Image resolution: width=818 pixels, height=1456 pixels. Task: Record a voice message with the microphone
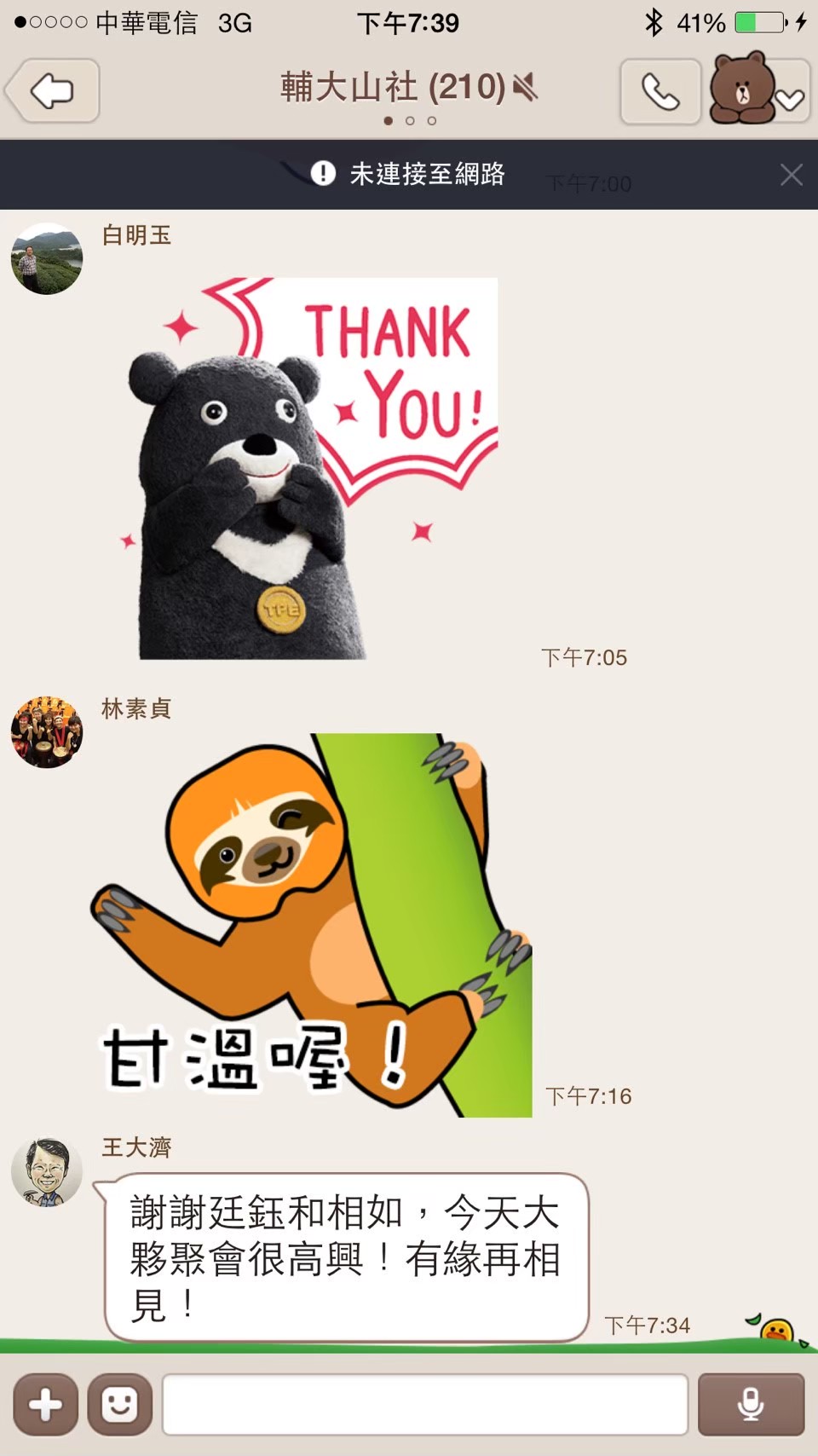click(751, 1404)
